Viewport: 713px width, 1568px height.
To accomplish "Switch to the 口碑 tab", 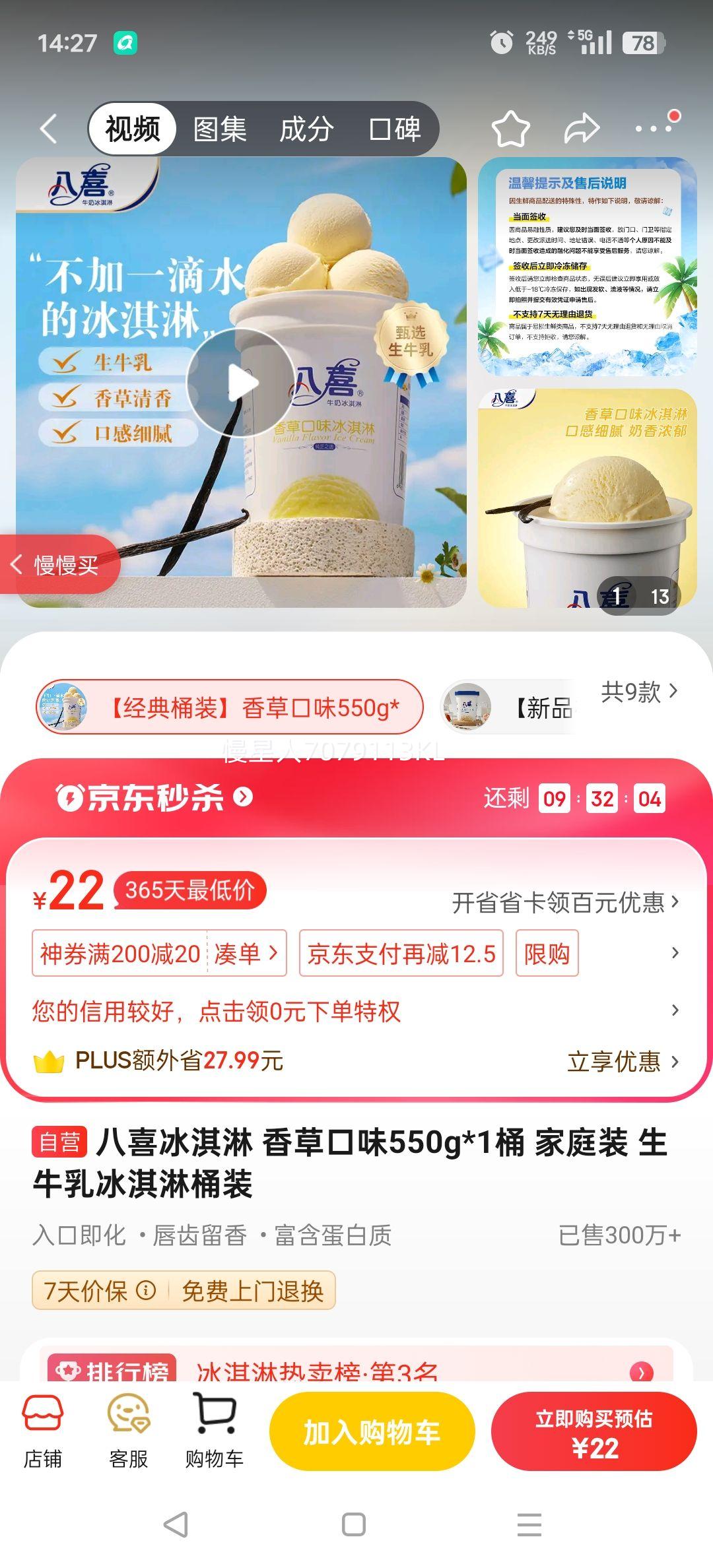I will 397,129.
